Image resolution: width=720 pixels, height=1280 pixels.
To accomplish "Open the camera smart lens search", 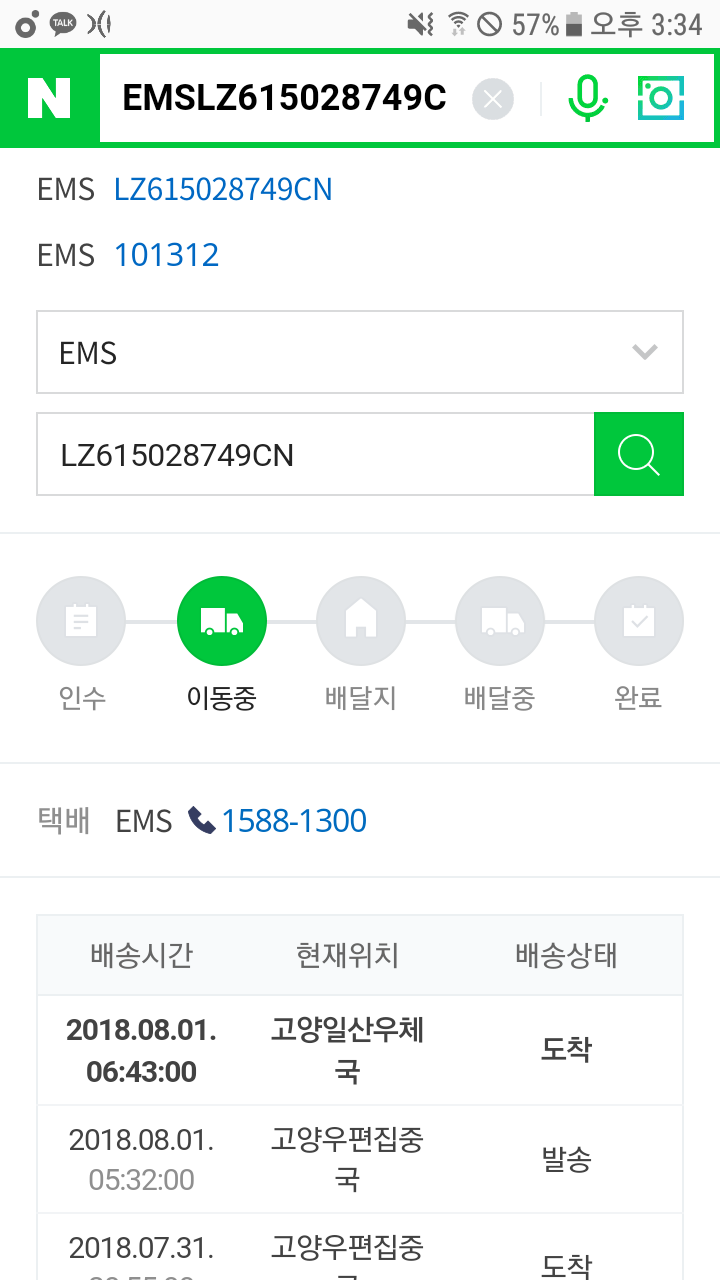I will (660, 99).
